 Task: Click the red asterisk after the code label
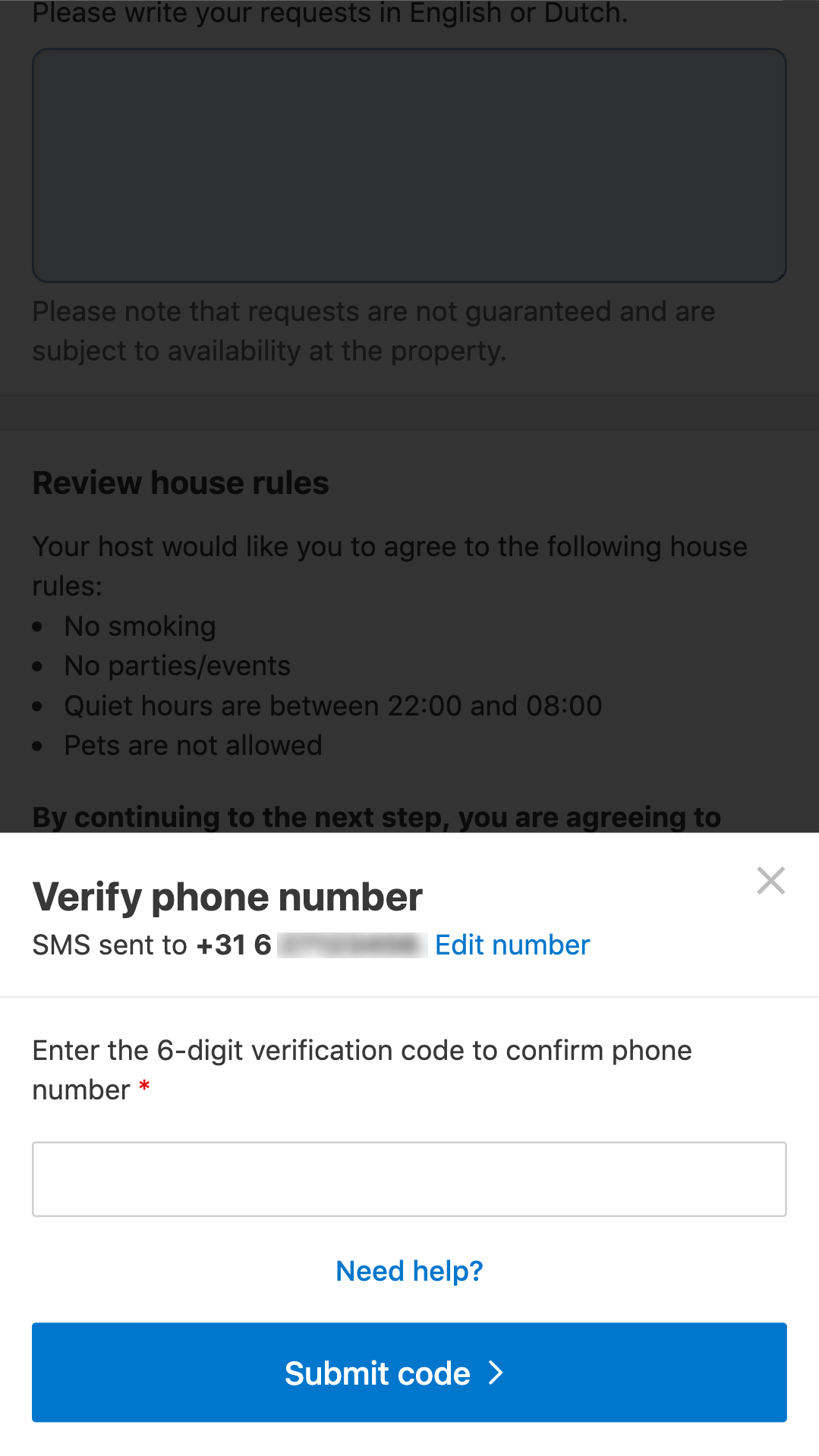[144, 1089]
